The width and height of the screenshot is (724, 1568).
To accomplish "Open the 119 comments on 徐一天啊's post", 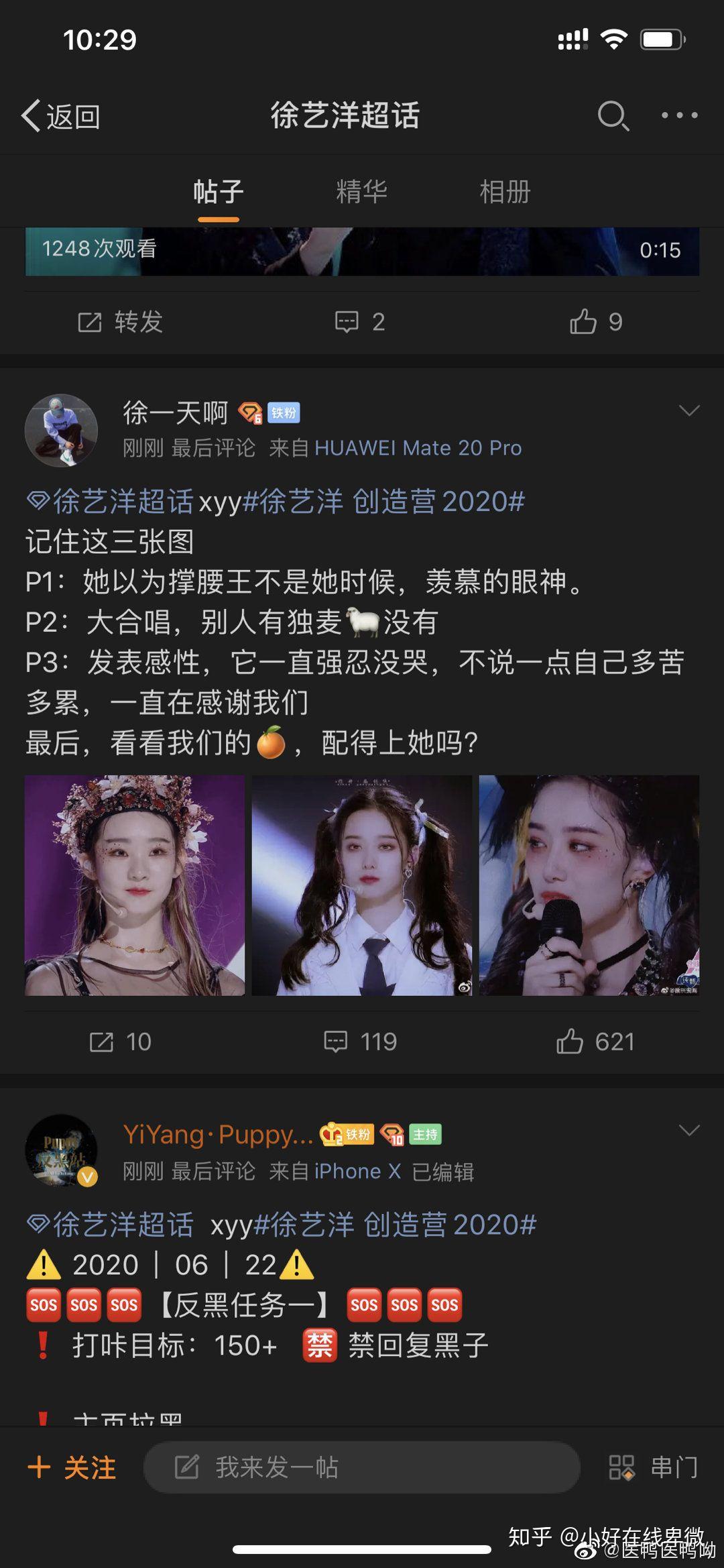I will 360,1042.
